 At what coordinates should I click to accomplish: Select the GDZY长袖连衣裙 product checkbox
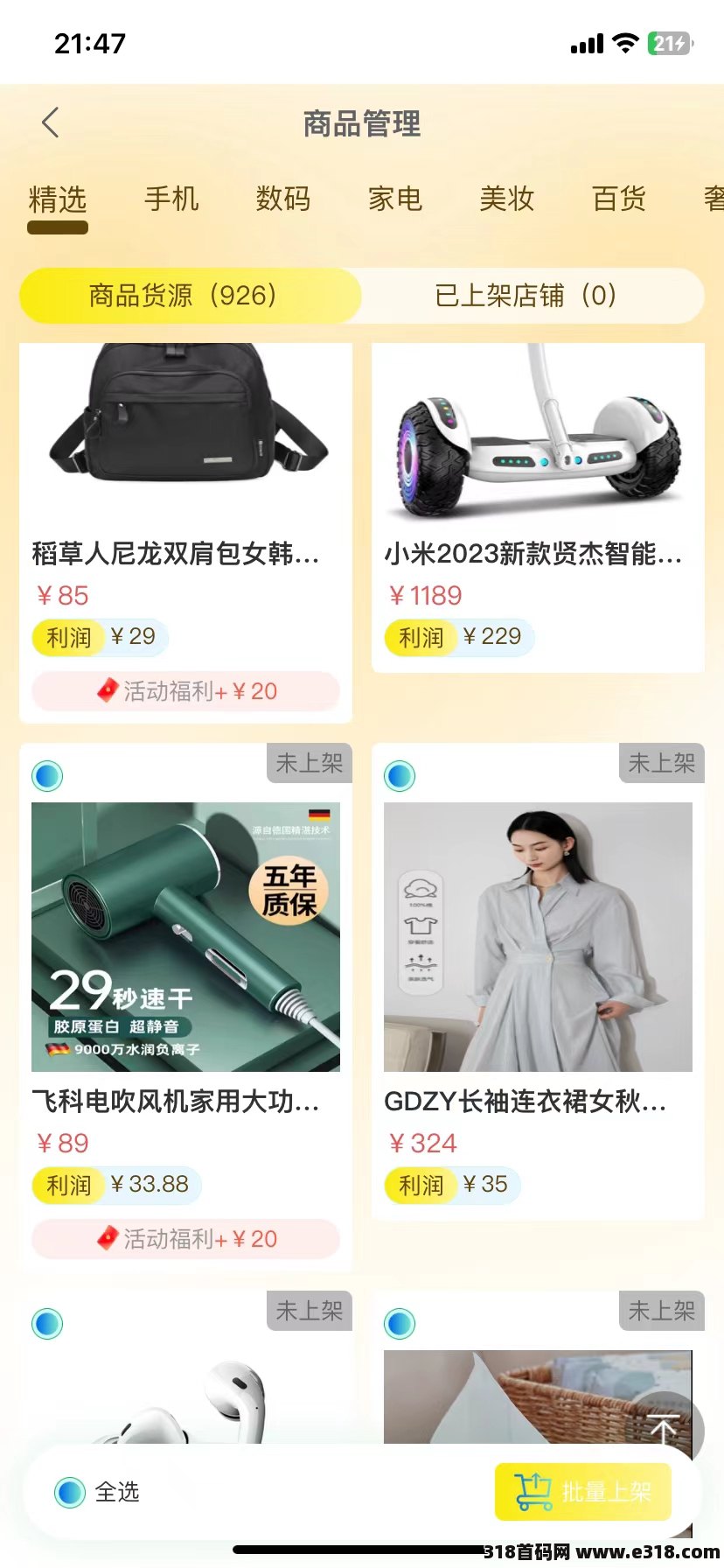click(400, 776)
